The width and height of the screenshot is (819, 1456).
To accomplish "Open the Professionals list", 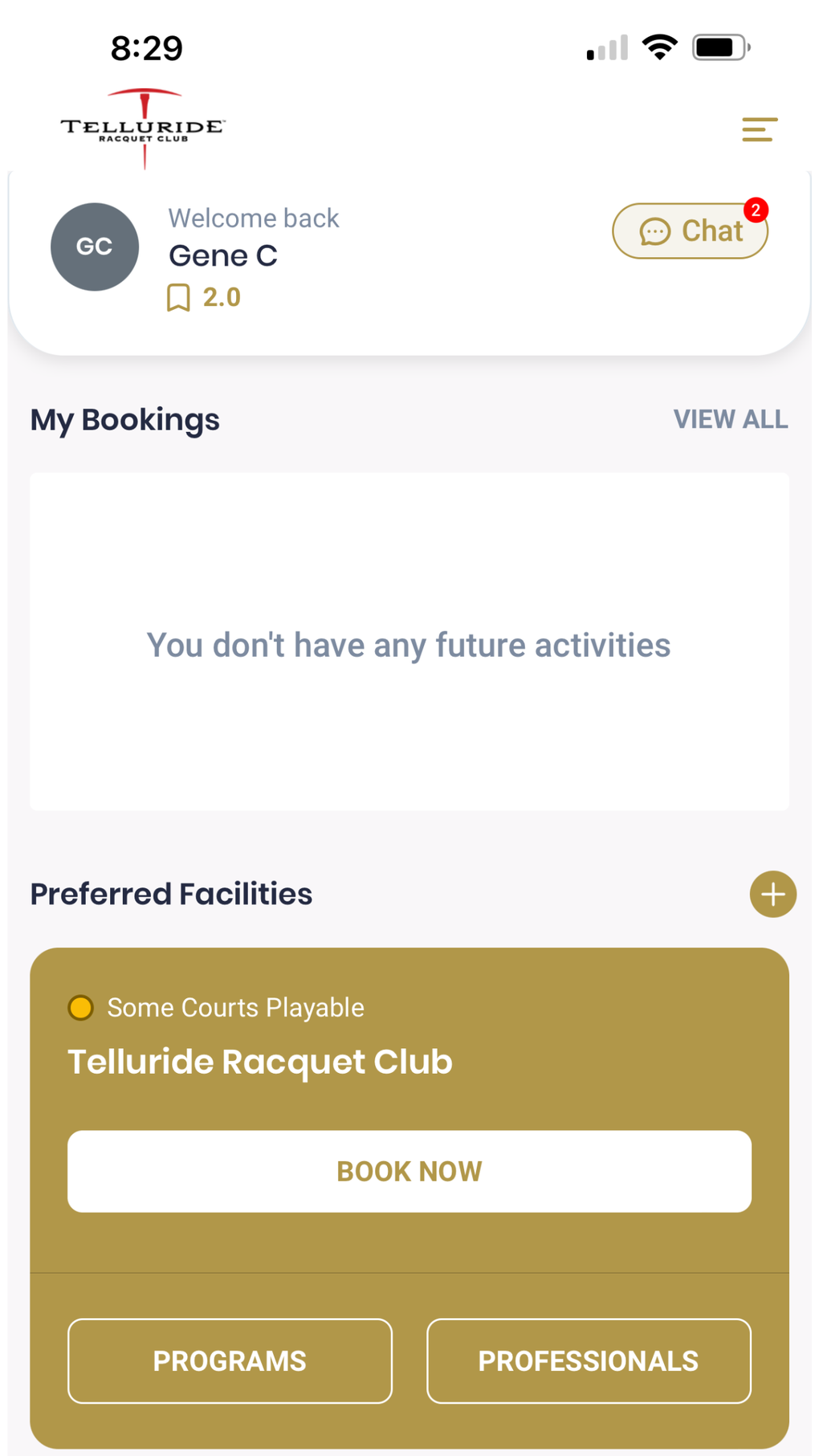I will click(589, 1360).
